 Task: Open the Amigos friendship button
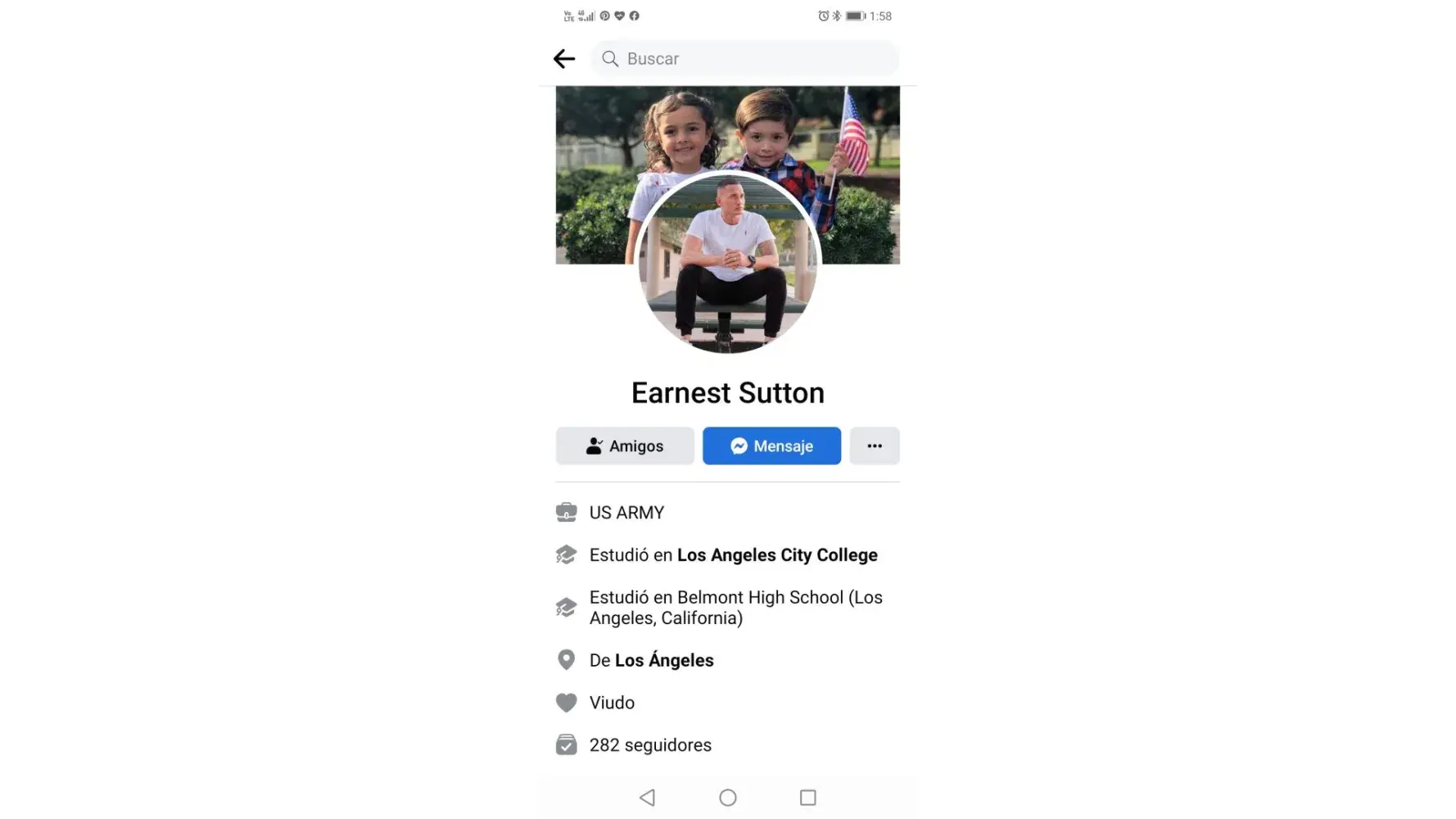625,446
